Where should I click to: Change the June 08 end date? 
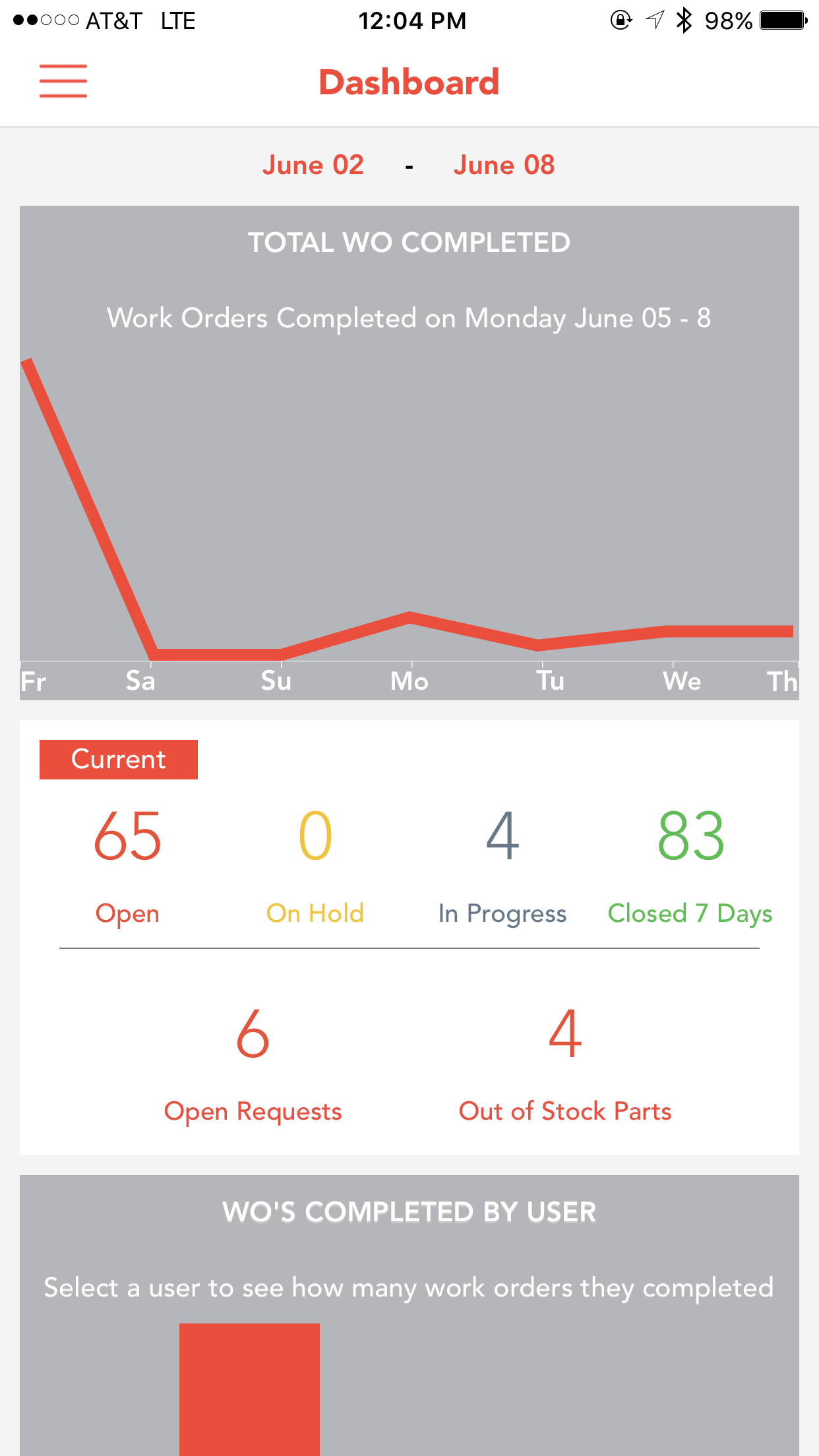pos(504,165)
